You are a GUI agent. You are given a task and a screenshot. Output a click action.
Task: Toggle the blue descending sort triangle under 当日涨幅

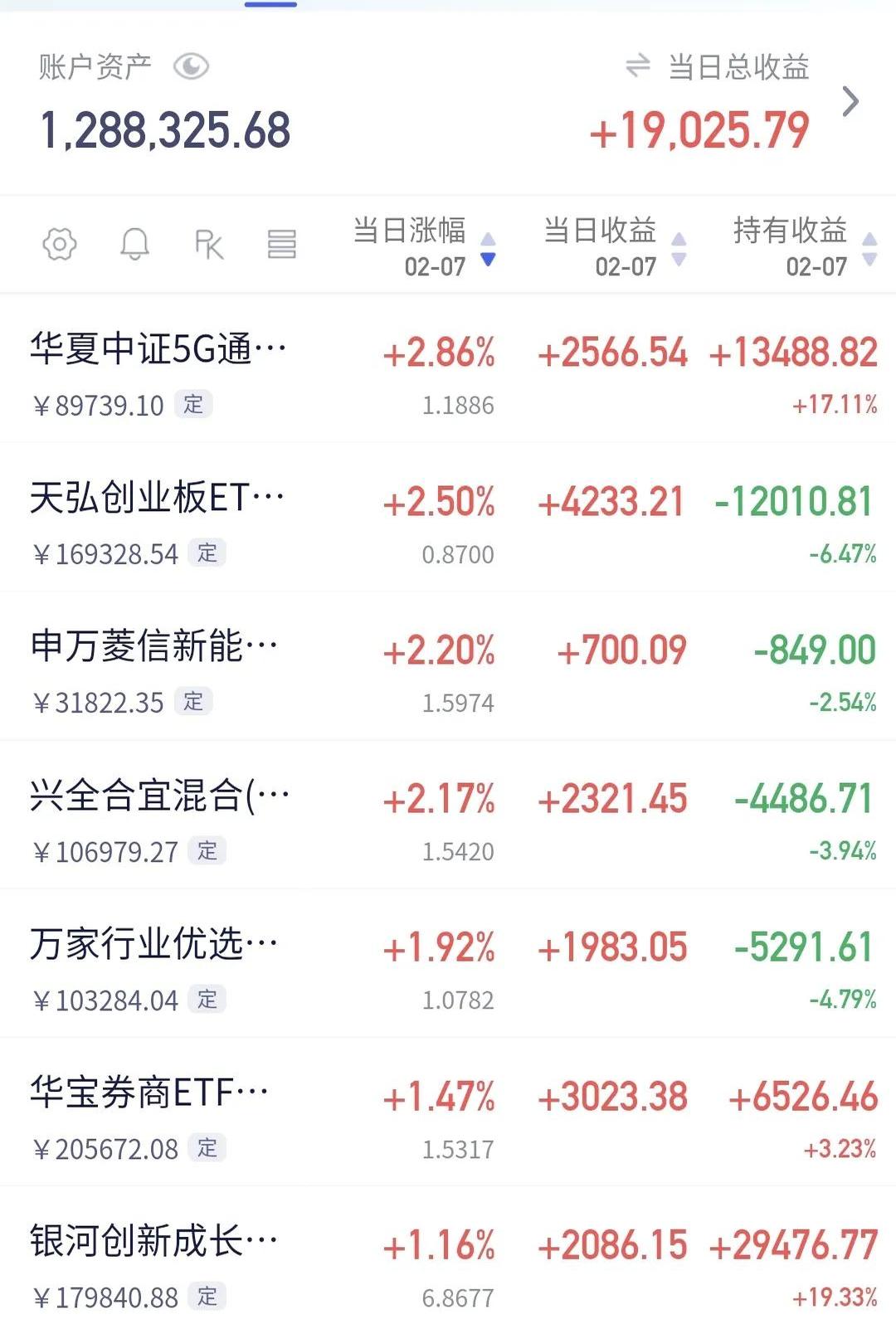point(488,259)
